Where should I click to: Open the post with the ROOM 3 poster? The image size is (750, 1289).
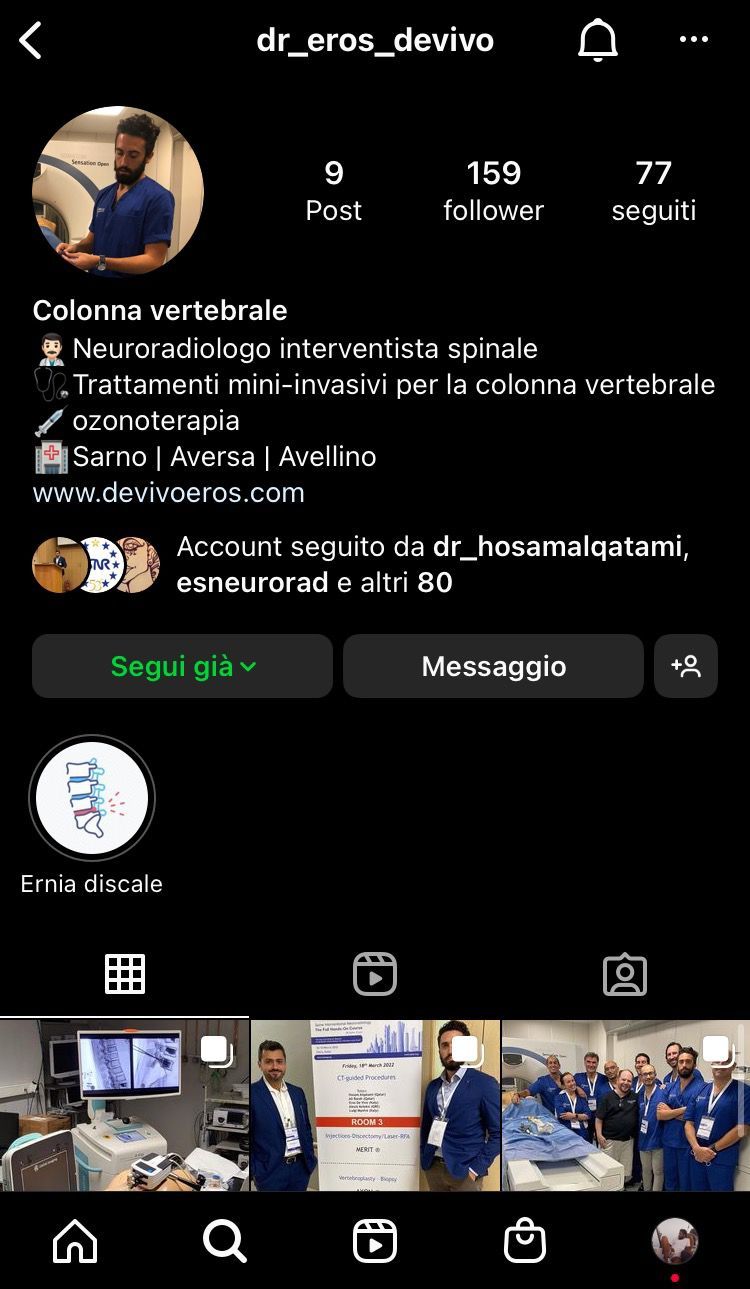point(375,1105)
